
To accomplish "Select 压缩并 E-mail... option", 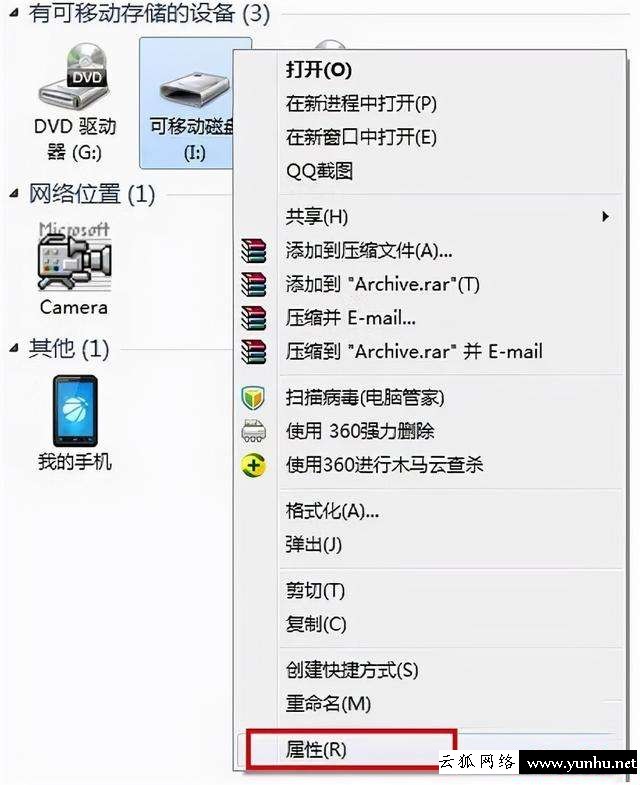I will (x=350, y=318).
